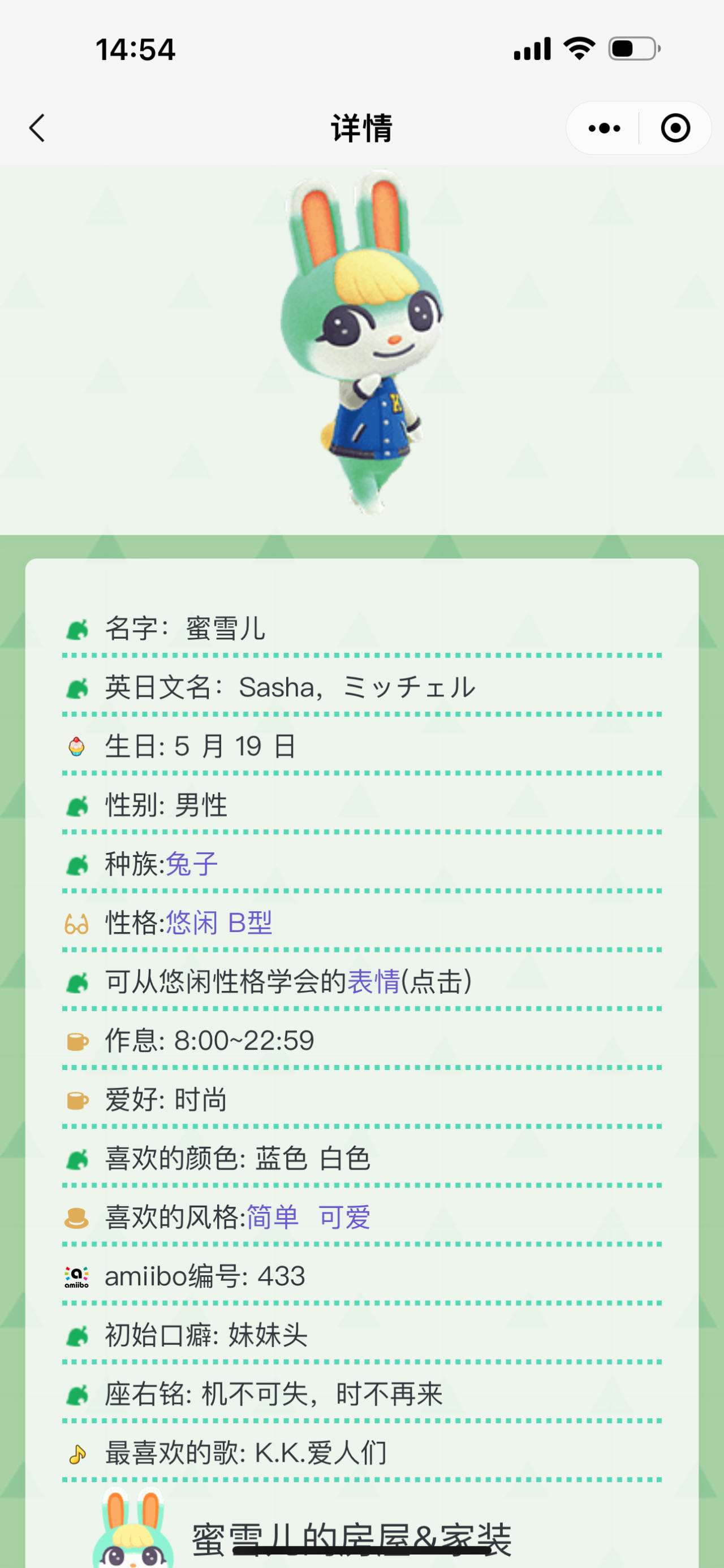
Task: View 表情 learnable from 悠闲 personality
Action: tap(373, 981)
